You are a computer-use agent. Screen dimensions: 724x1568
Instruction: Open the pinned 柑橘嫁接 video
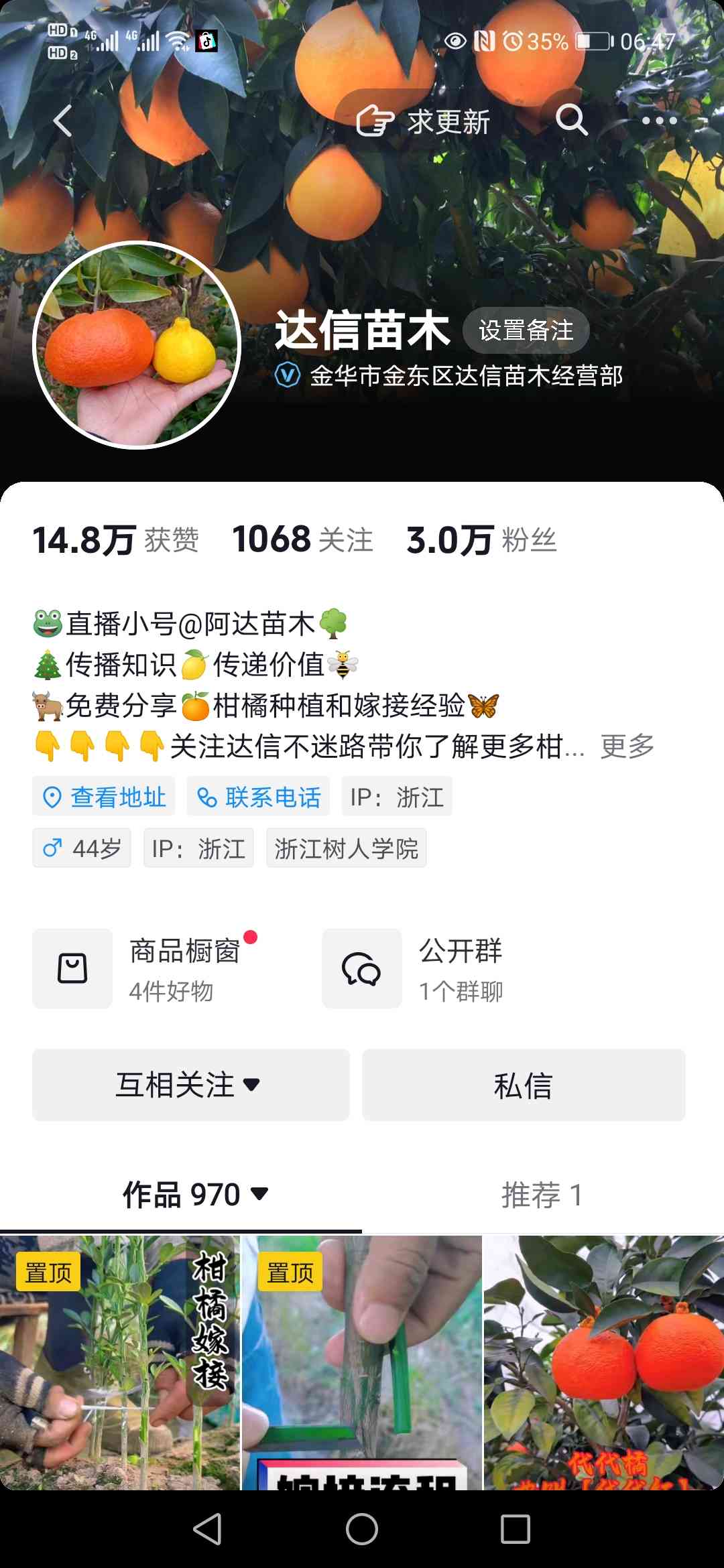coord(120,1363)
